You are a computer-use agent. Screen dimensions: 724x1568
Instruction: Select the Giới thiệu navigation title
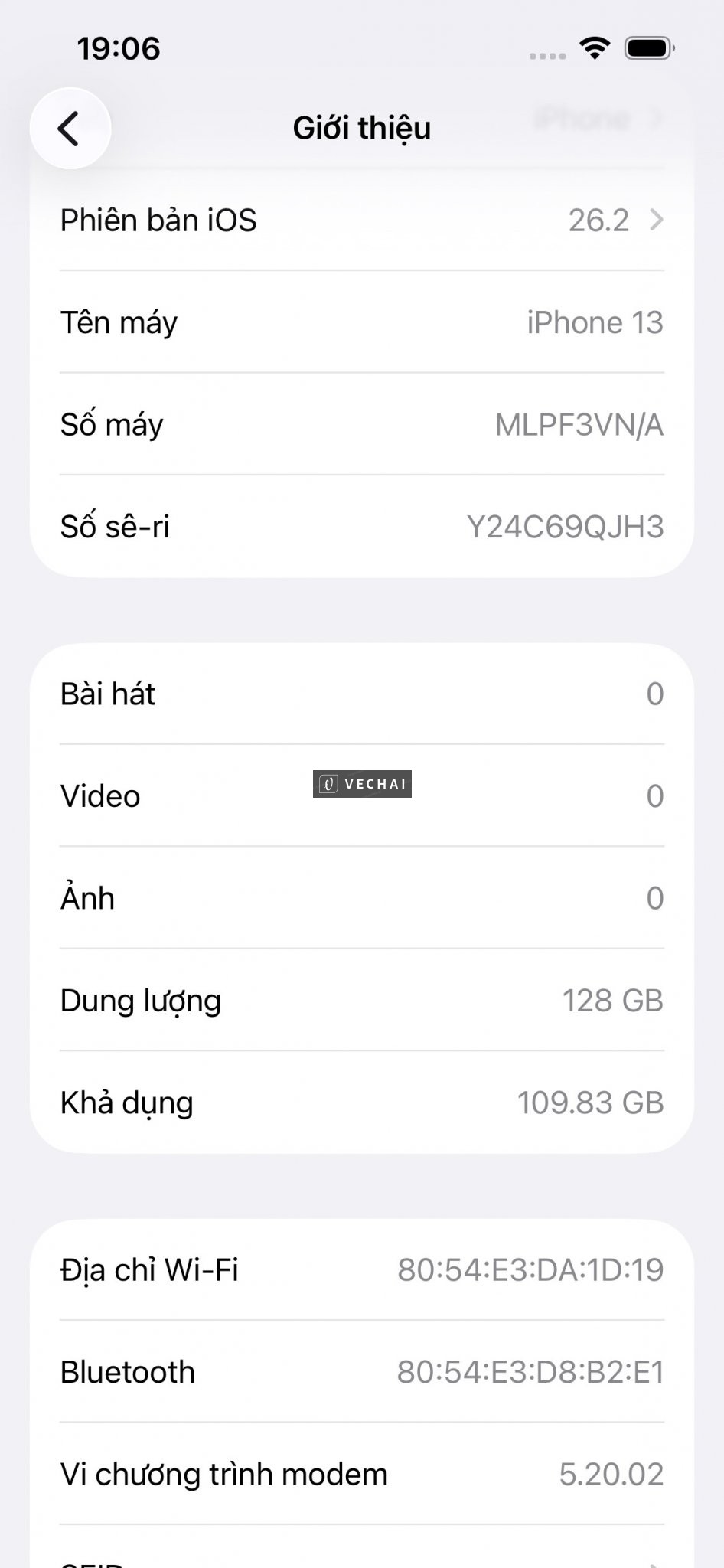pos(361,128)
